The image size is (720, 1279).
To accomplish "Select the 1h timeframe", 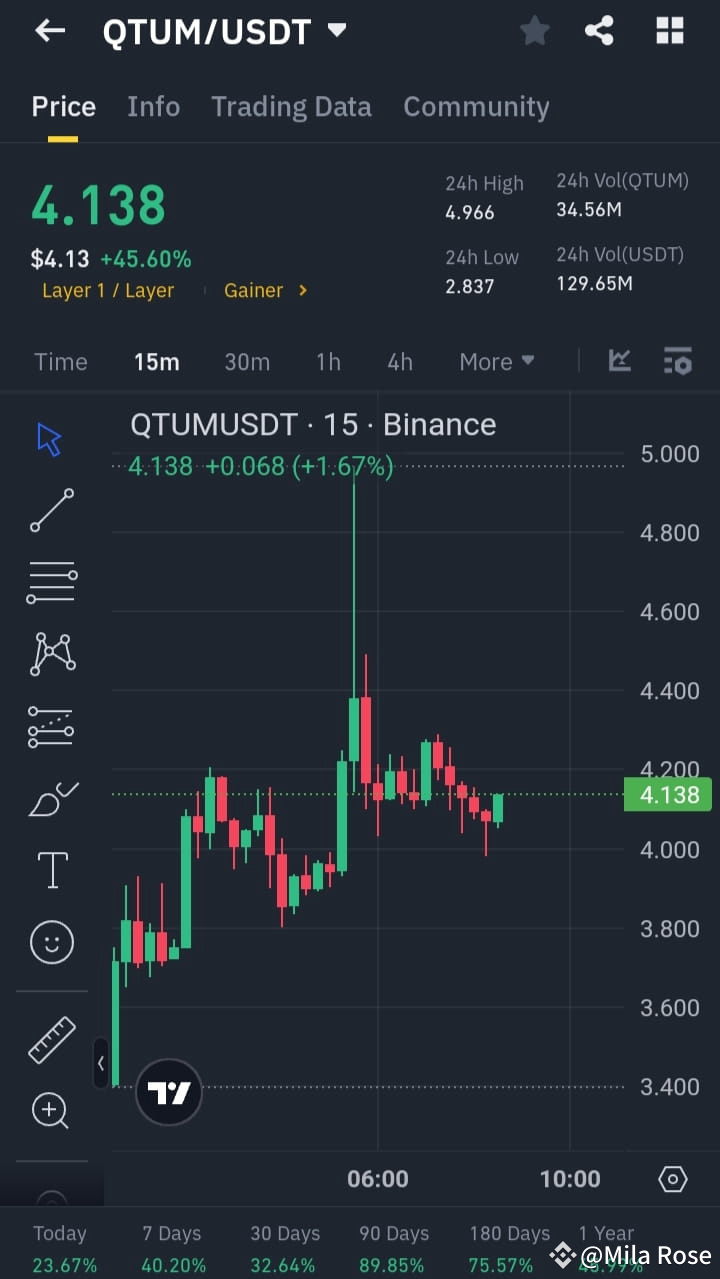I will (x=328, y=361).
